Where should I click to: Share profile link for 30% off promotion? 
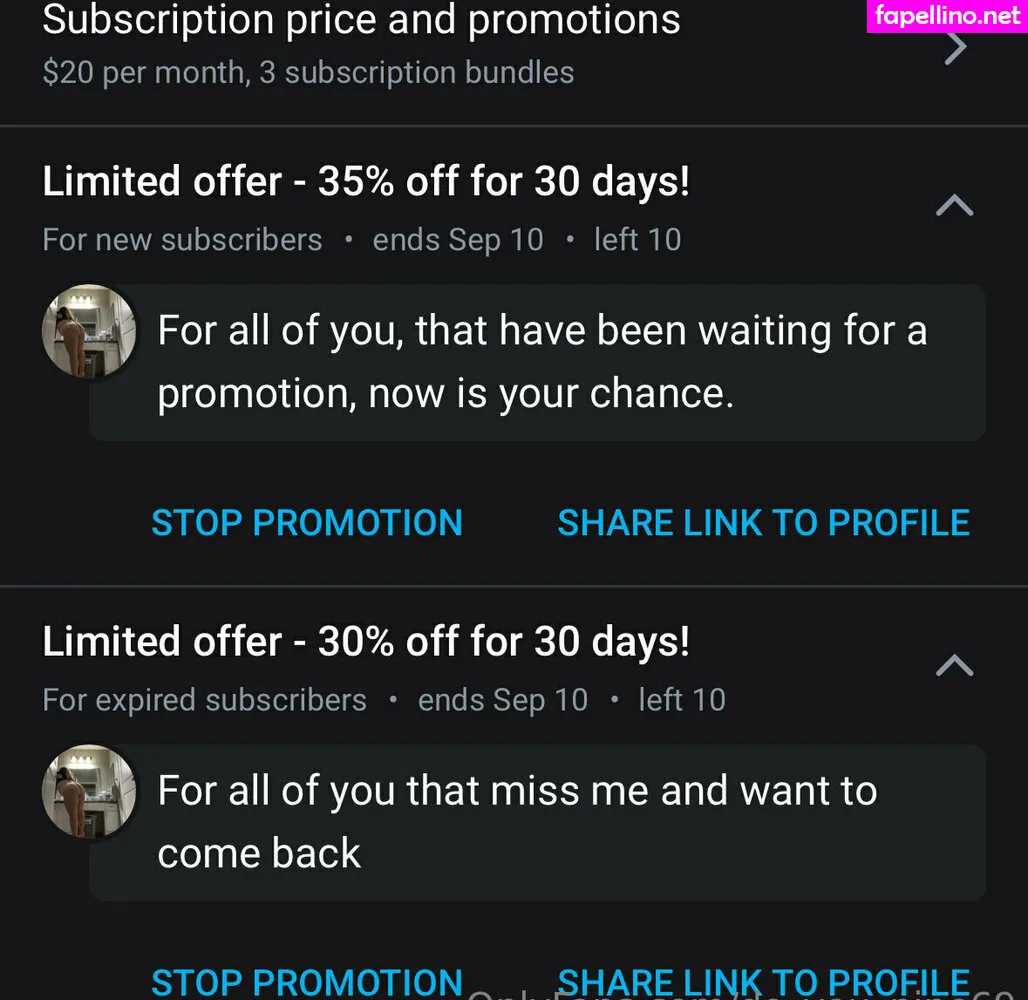click(763, 982)
